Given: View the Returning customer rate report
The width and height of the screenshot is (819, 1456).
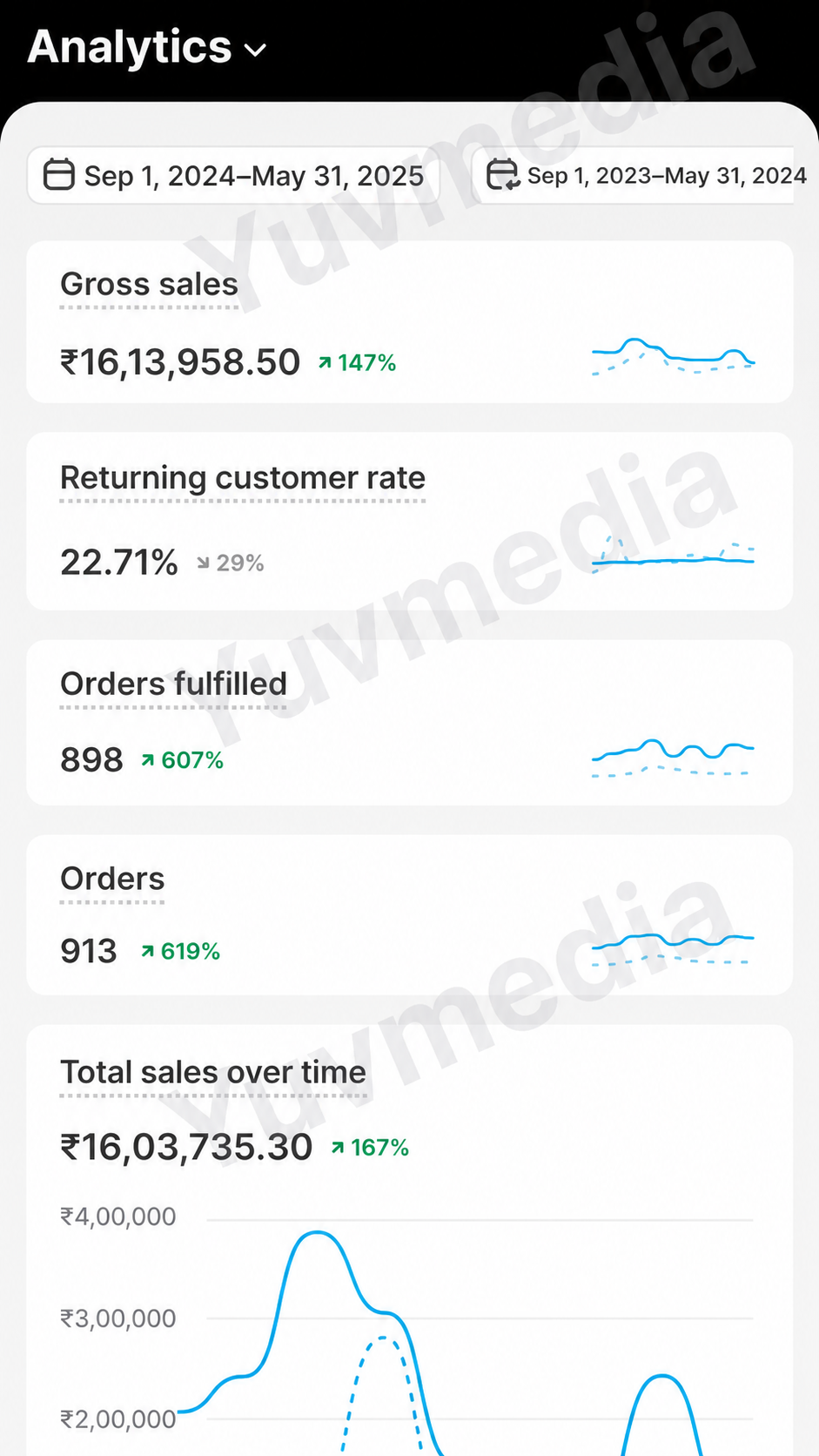Looking at the screenshot, I should [409, 522].
